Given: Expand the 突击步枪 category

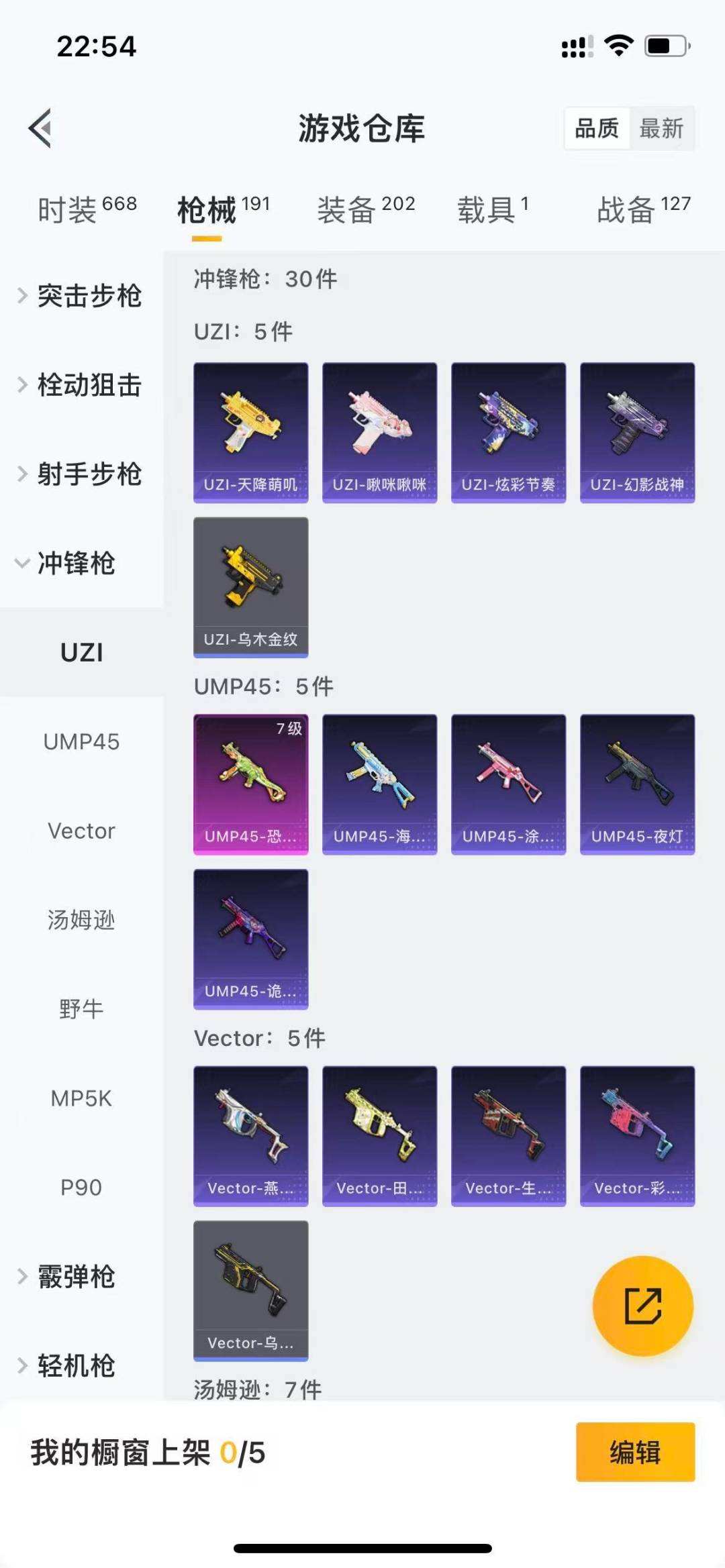Looking at the screenshot, I should [x=81, y=296].
